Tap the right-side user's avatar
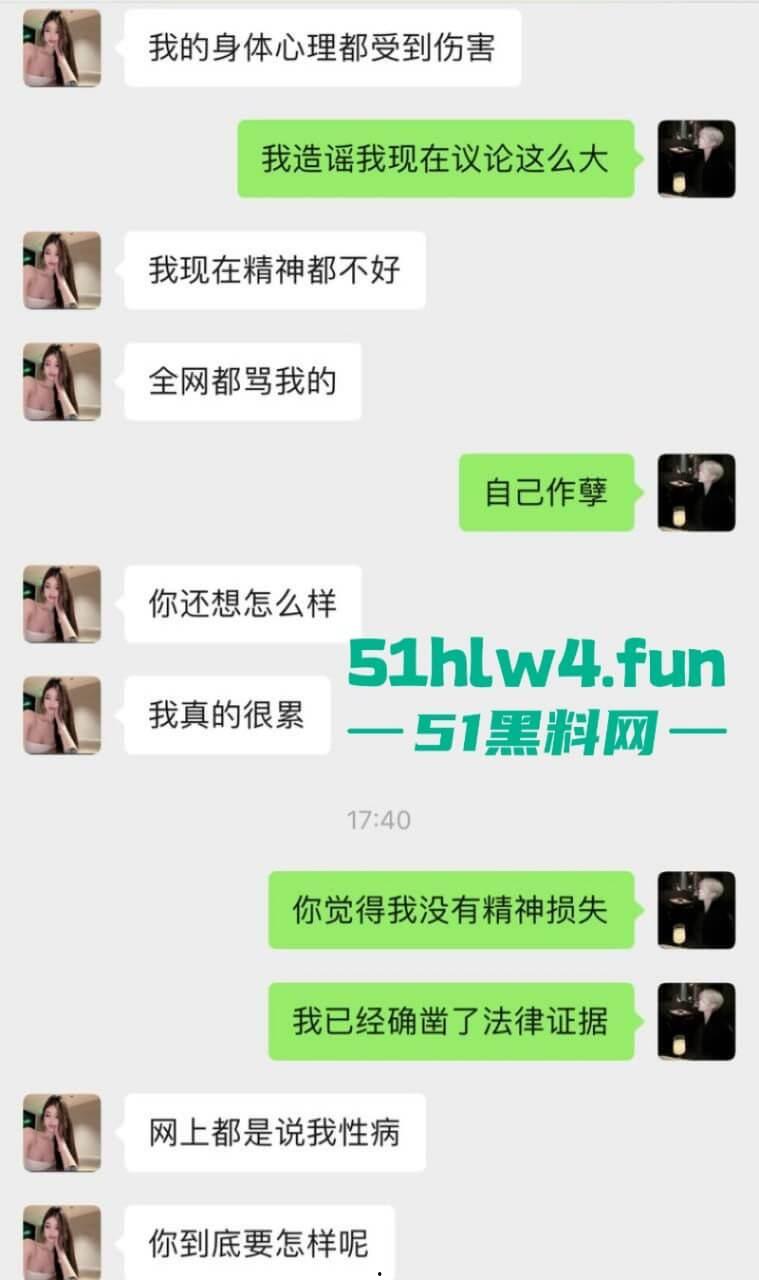The width and height of the screenshot is (759, 1280). tap(695, 158)
